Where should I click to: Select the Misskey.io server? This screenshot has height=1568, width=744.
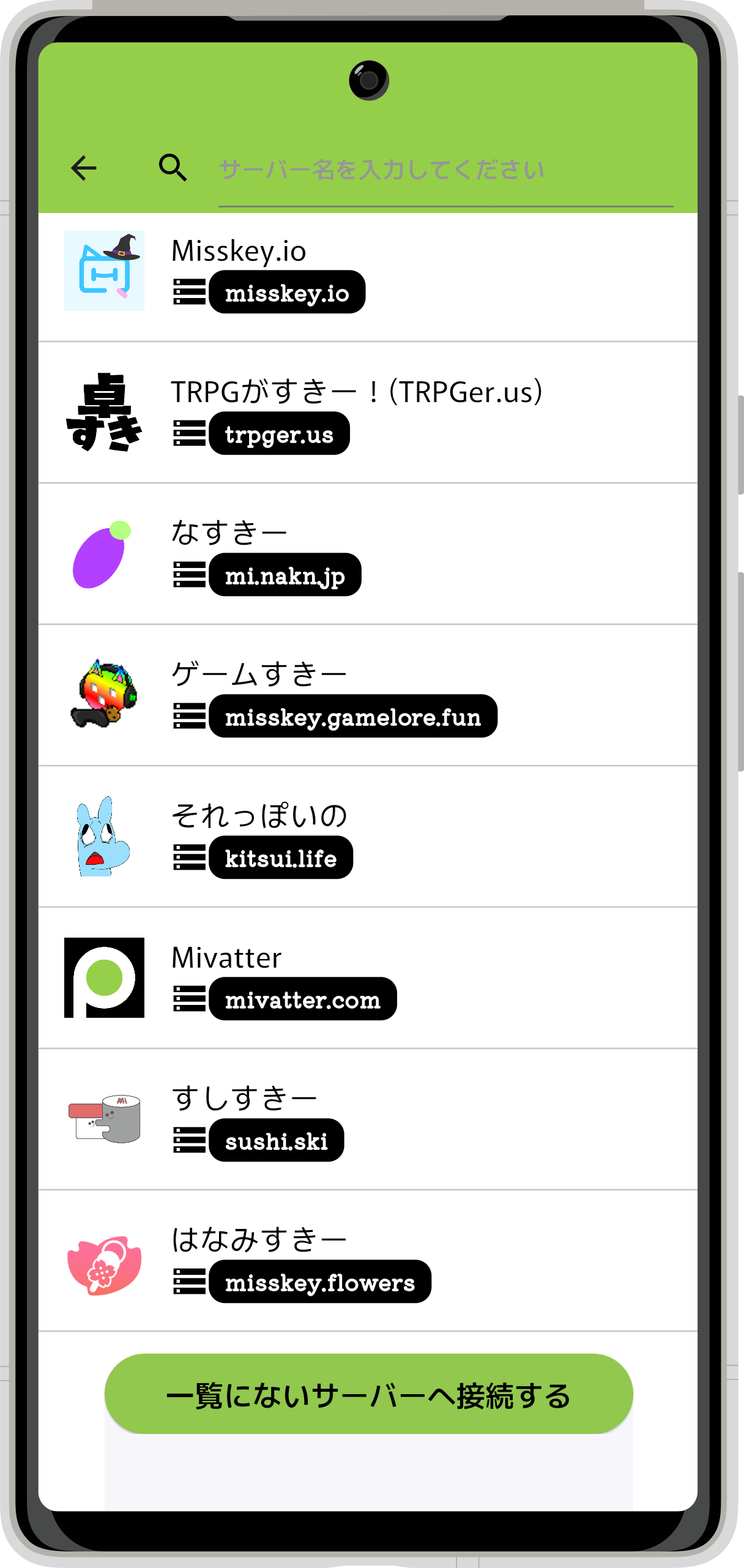coord(367,272)
